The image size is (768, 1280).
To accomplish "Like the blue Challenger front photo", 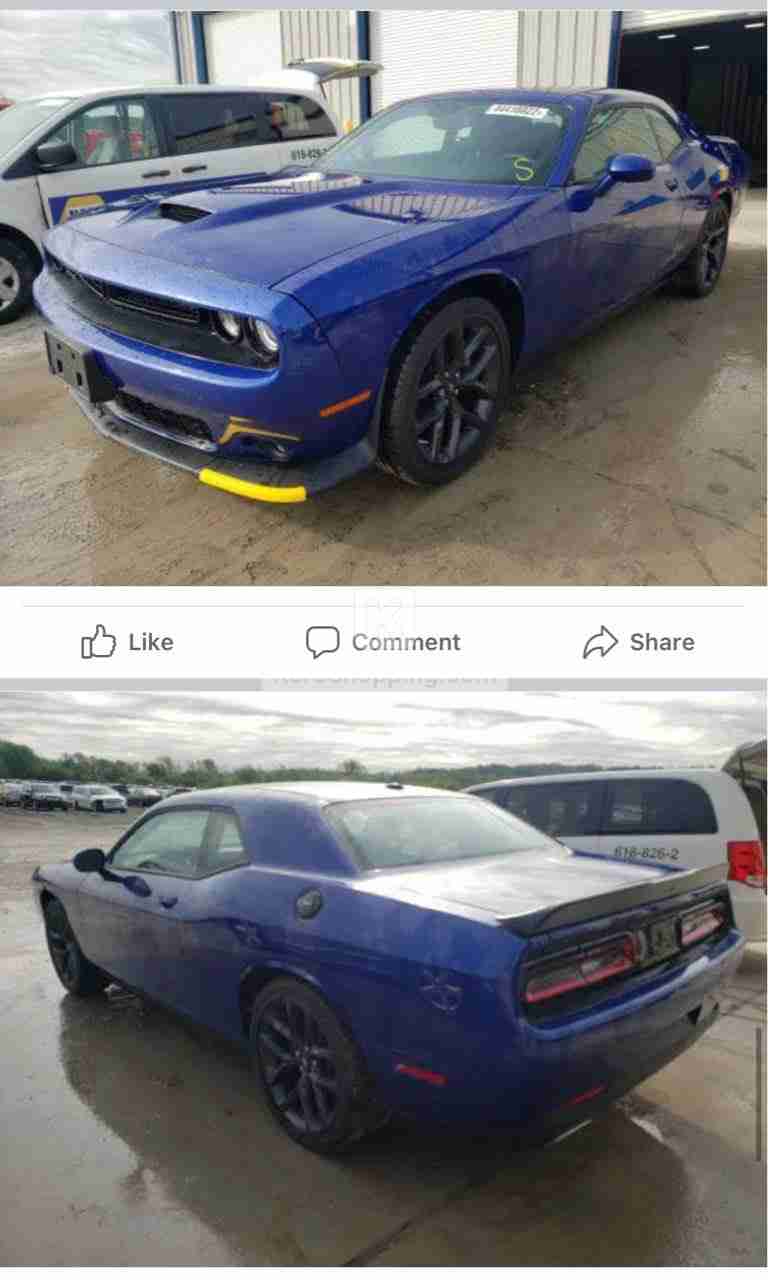I will [x=127, y=642].
